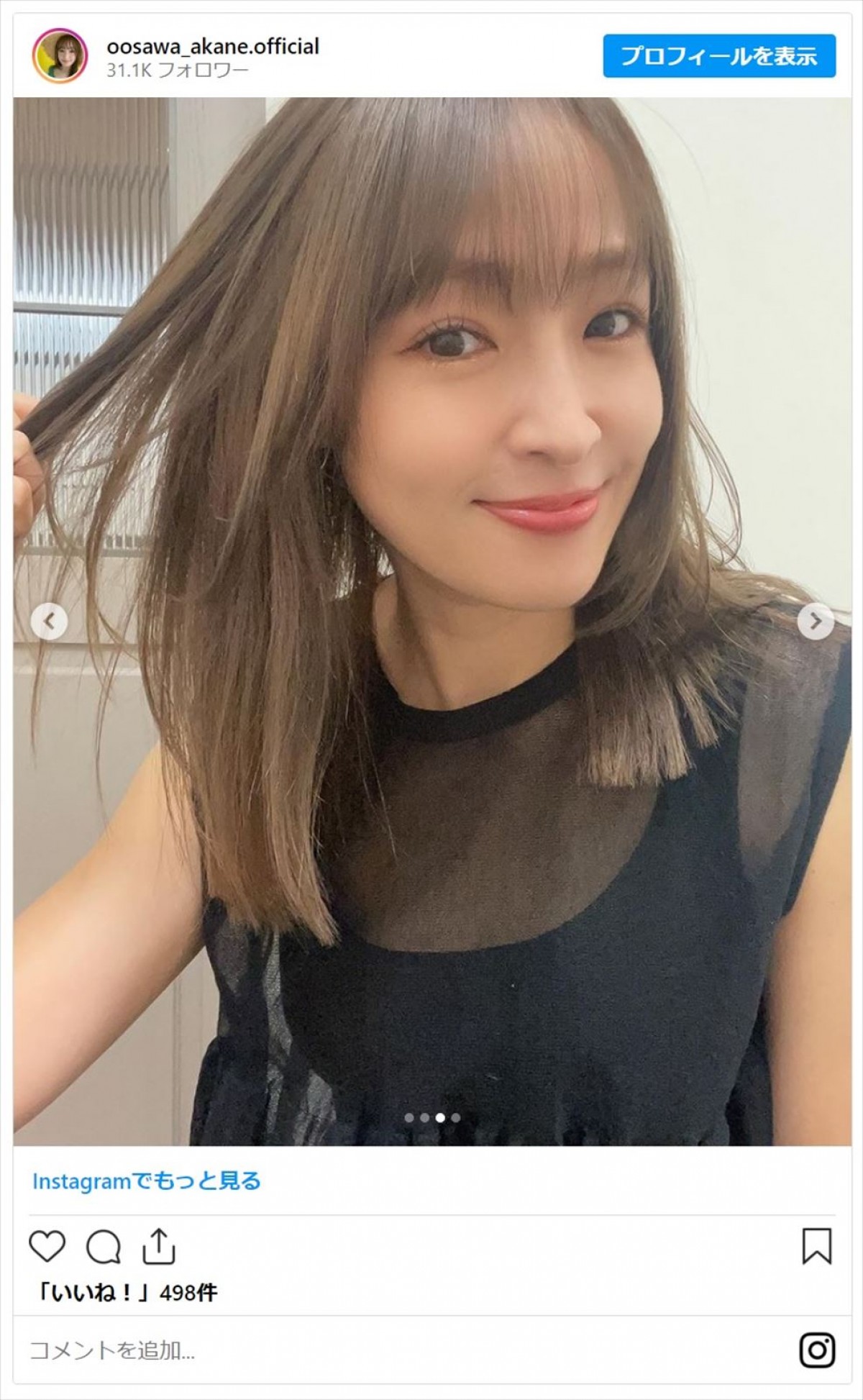Image resolution: width=863 pixels, height=1400 pixels.
Task: Tap the プロフィールを表示 button
Action: [x=718, y=56]
